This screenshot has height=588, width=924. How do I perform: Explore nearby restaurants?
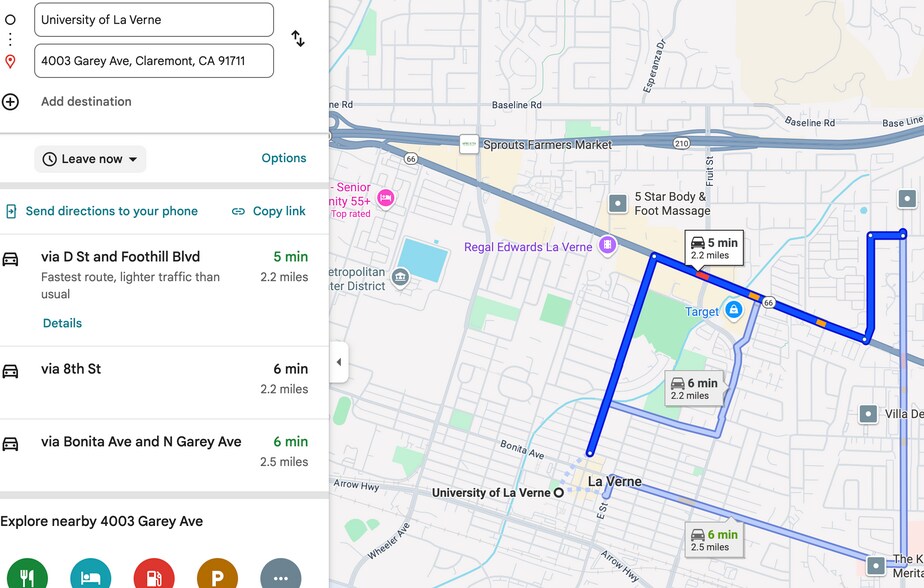[27, 576]
